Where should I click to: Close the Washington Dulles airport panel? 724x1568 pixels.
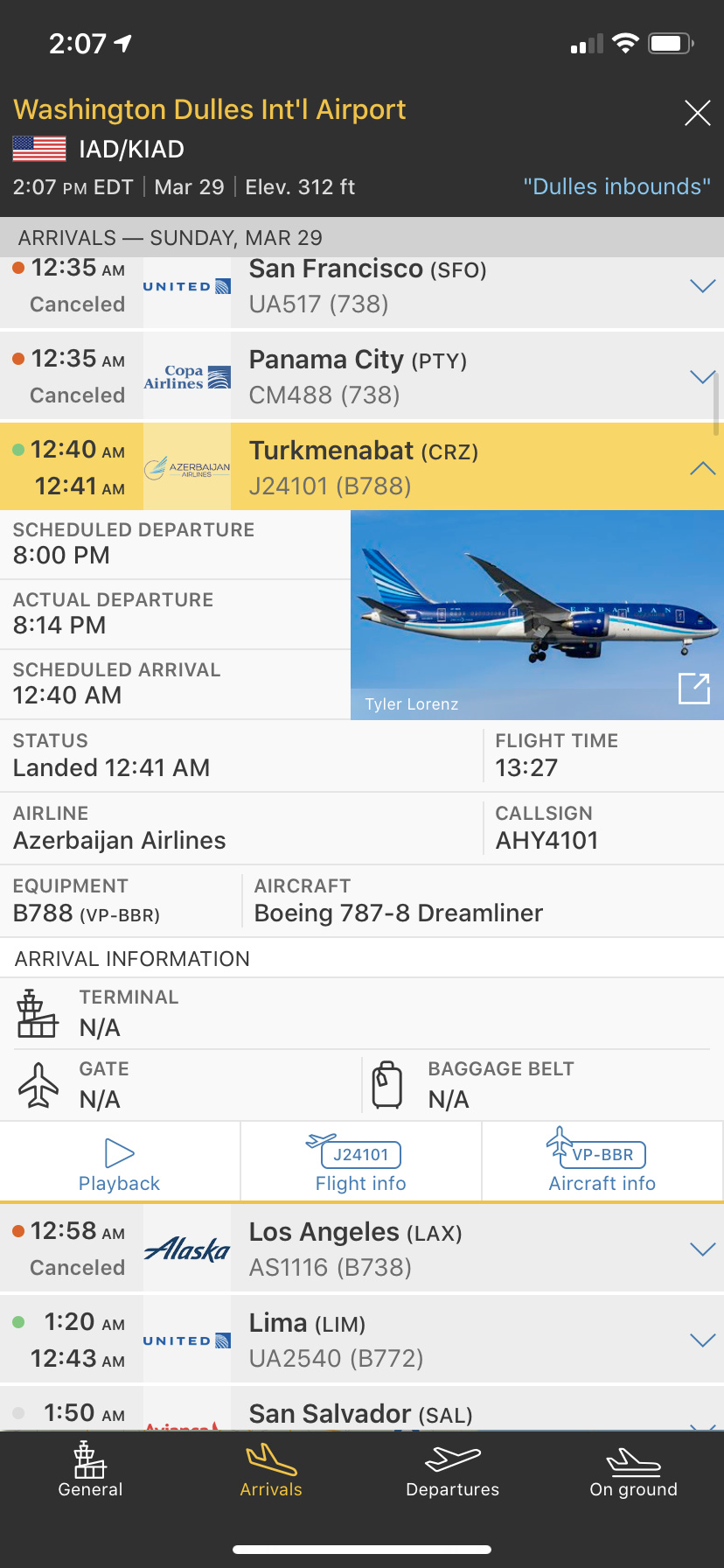[x=697, y=113]
